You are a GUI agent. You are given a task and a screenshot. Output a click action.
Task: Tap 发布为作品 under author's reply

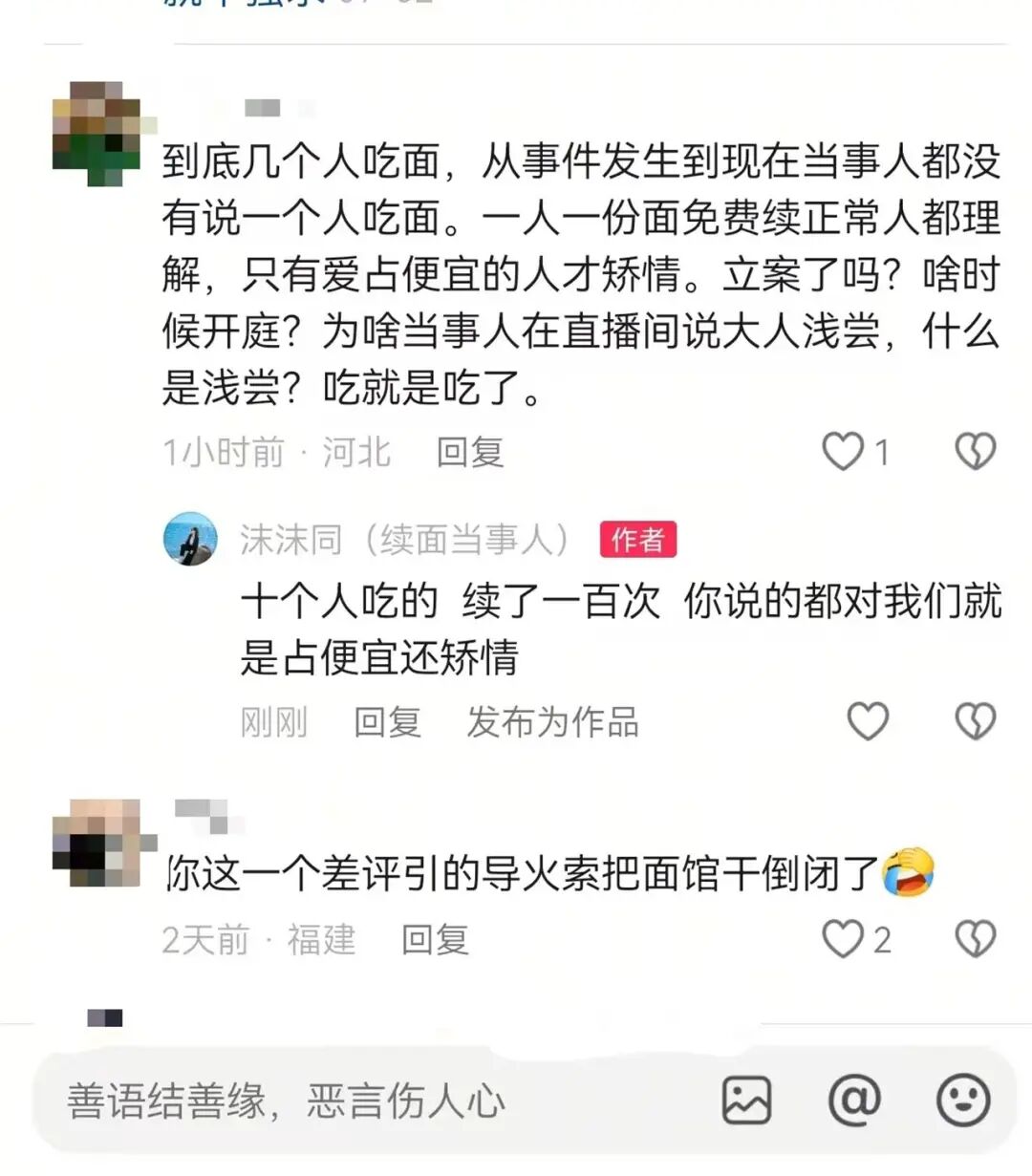552,722
